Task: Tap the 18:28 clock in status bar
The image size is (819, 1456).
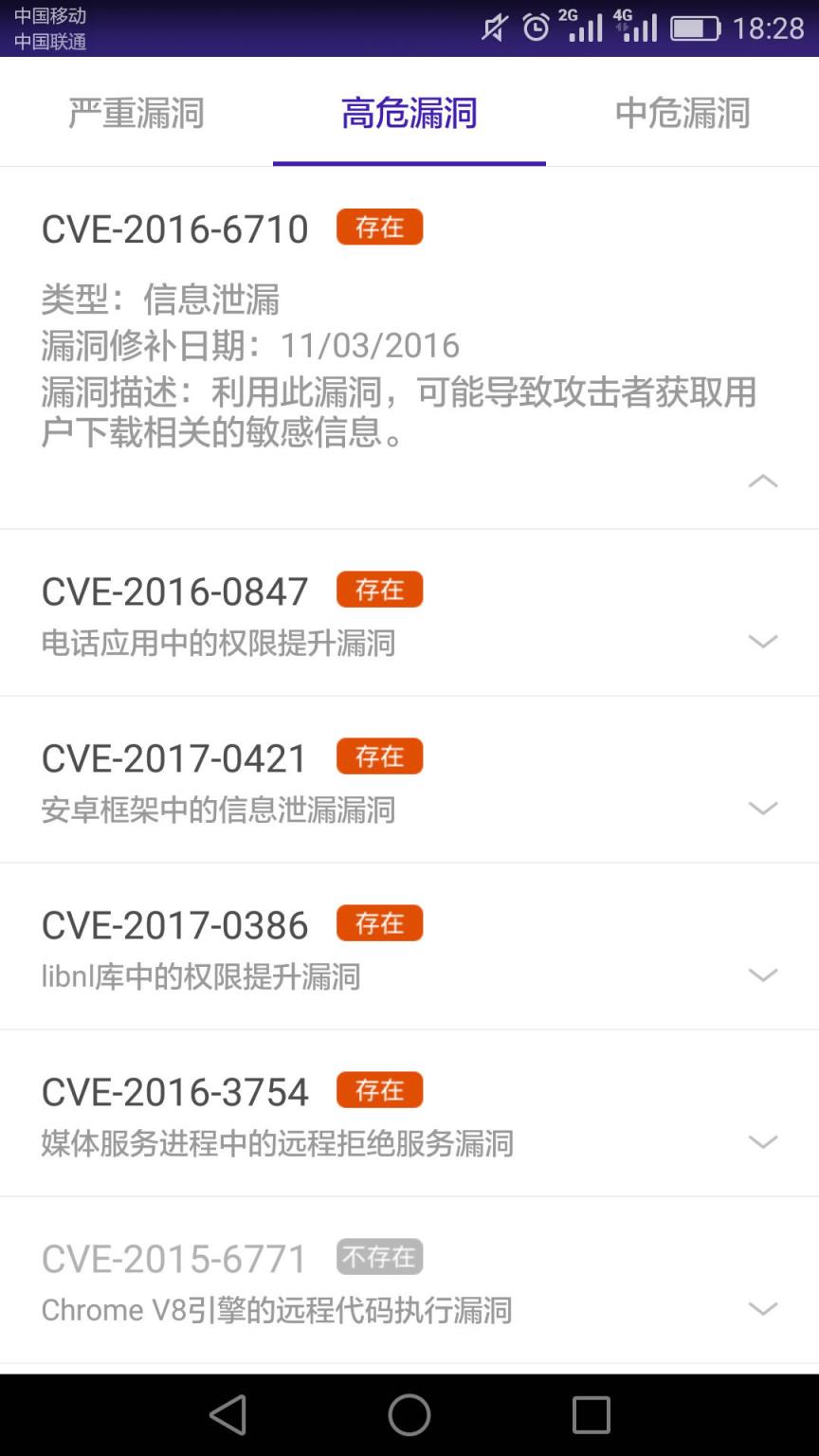Action: tap(772, 27)
